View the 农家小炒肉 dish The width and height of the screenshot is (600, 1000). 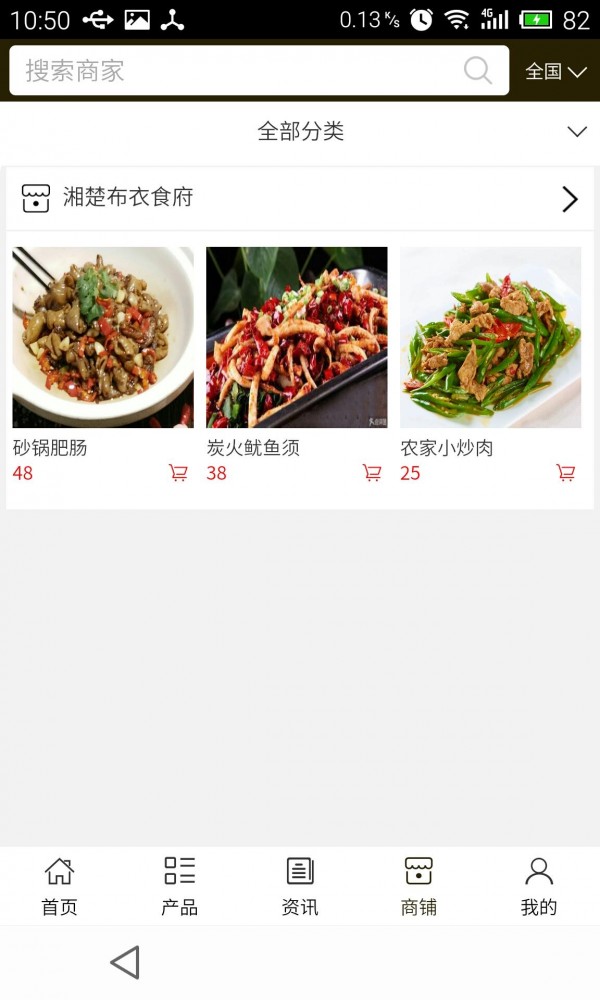click(490, 338)
